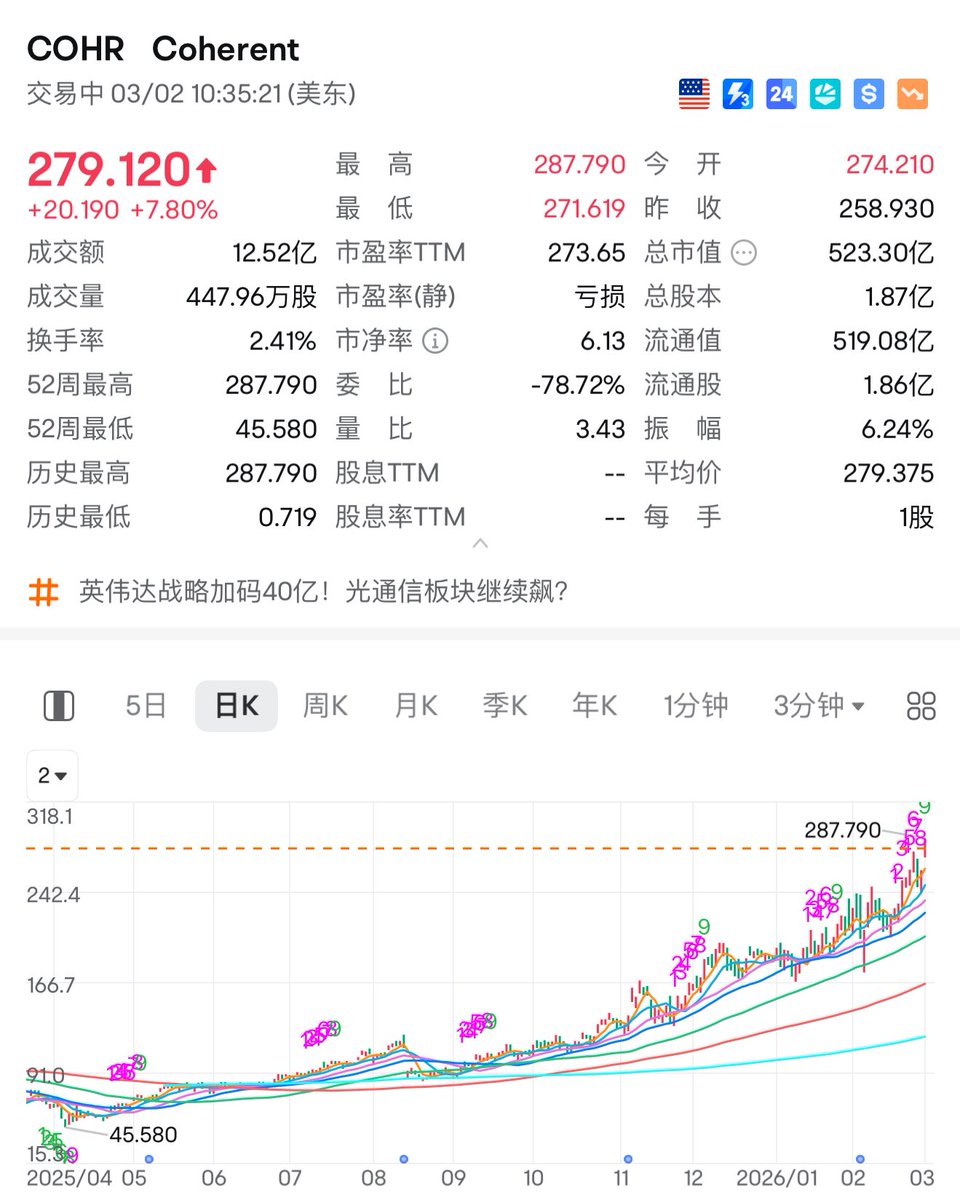Switch to 周K chart

[x=325, y=706]
